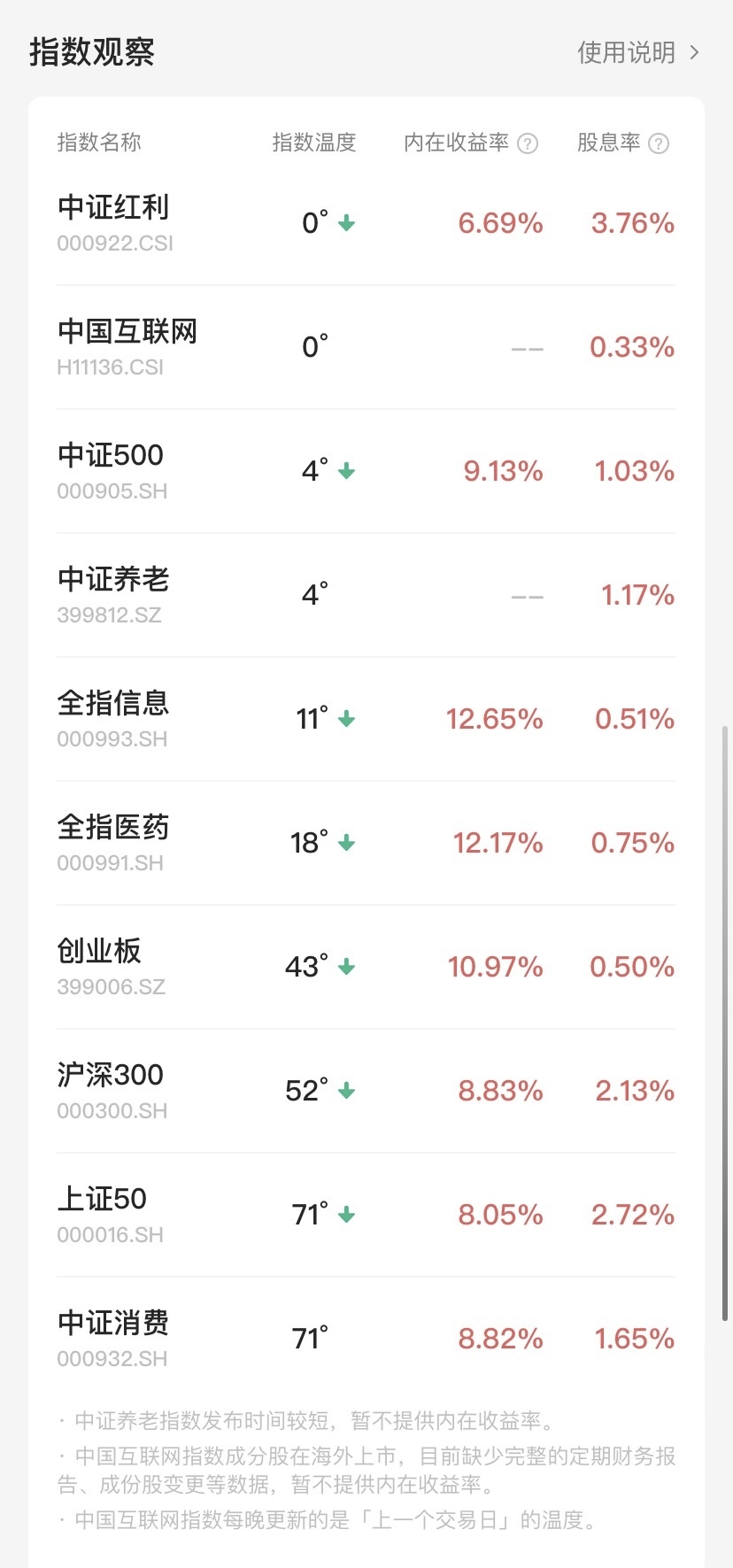Tap the help icon beside 内在收益率
The image size is (733, 1568).
(x=528, y=143)
